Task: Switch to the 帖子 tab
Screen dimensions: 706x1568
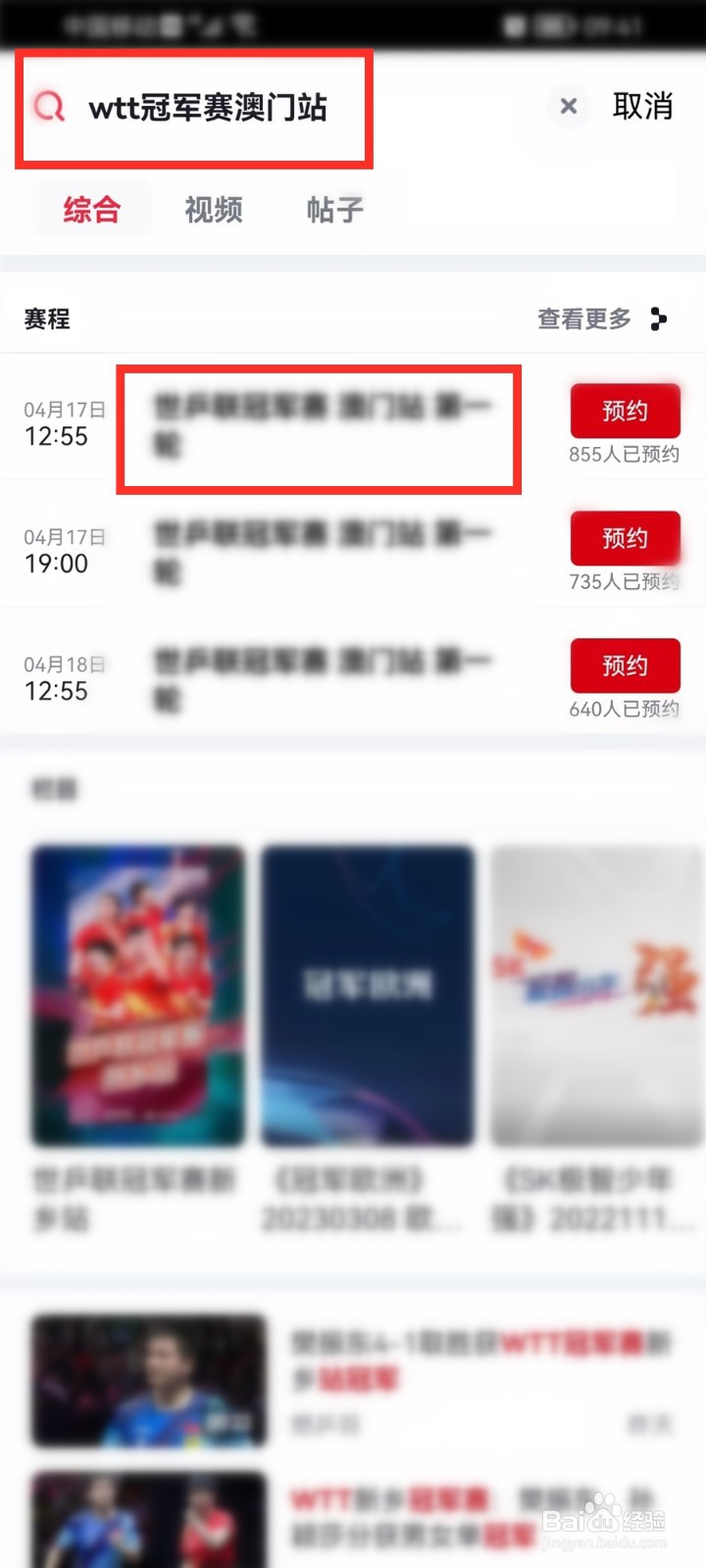Action: (334, 209)
